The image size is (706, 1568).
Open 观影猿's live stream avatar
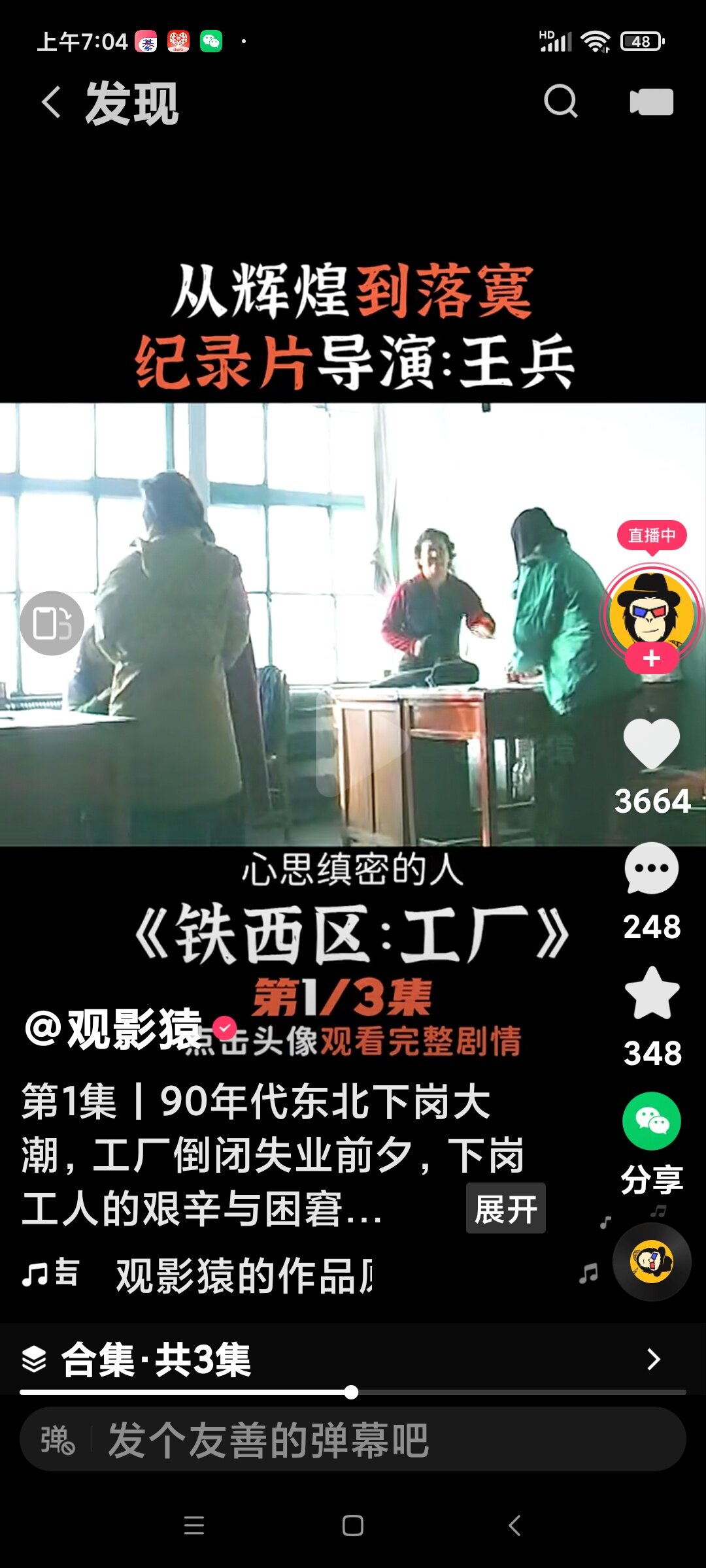(x=651, y=613)
